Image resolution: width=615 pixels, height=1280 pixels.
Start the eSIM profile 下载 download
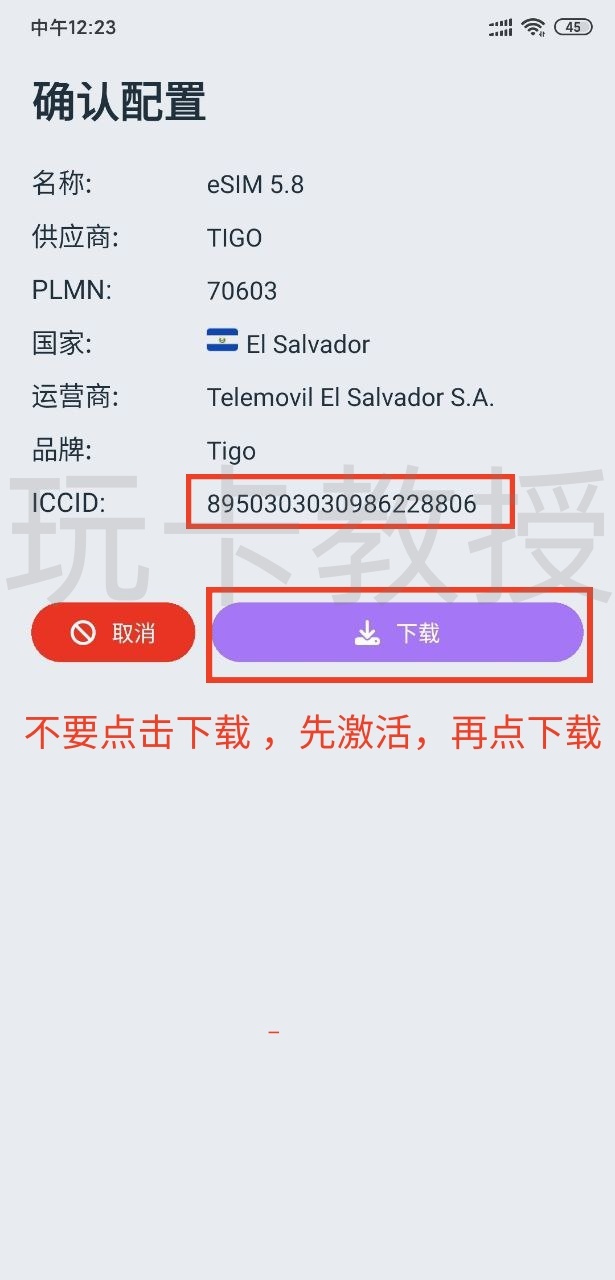tap(397, 632)
